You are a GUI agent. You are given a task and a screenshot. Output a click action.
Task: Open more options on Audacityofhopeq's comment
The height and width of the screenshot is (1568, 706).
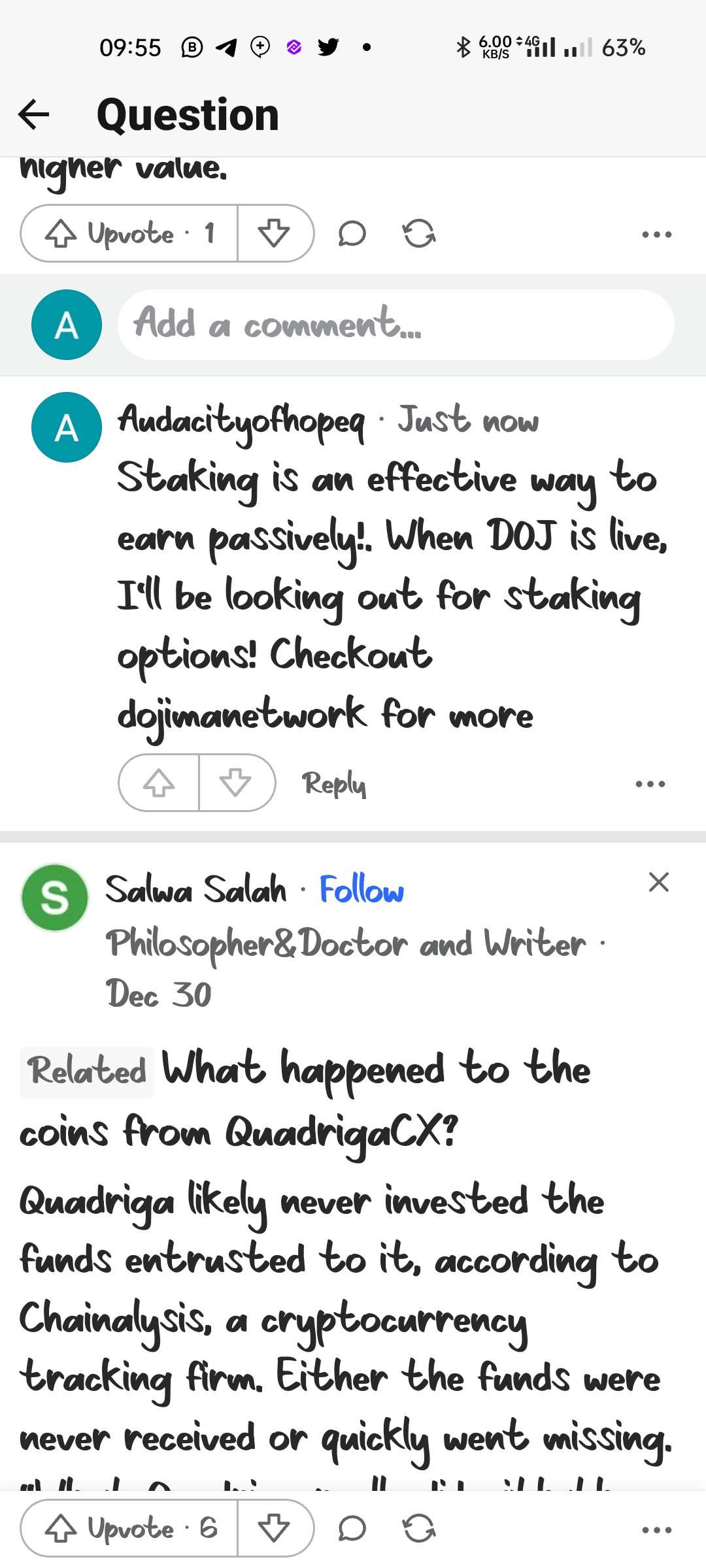pos(650,784)
